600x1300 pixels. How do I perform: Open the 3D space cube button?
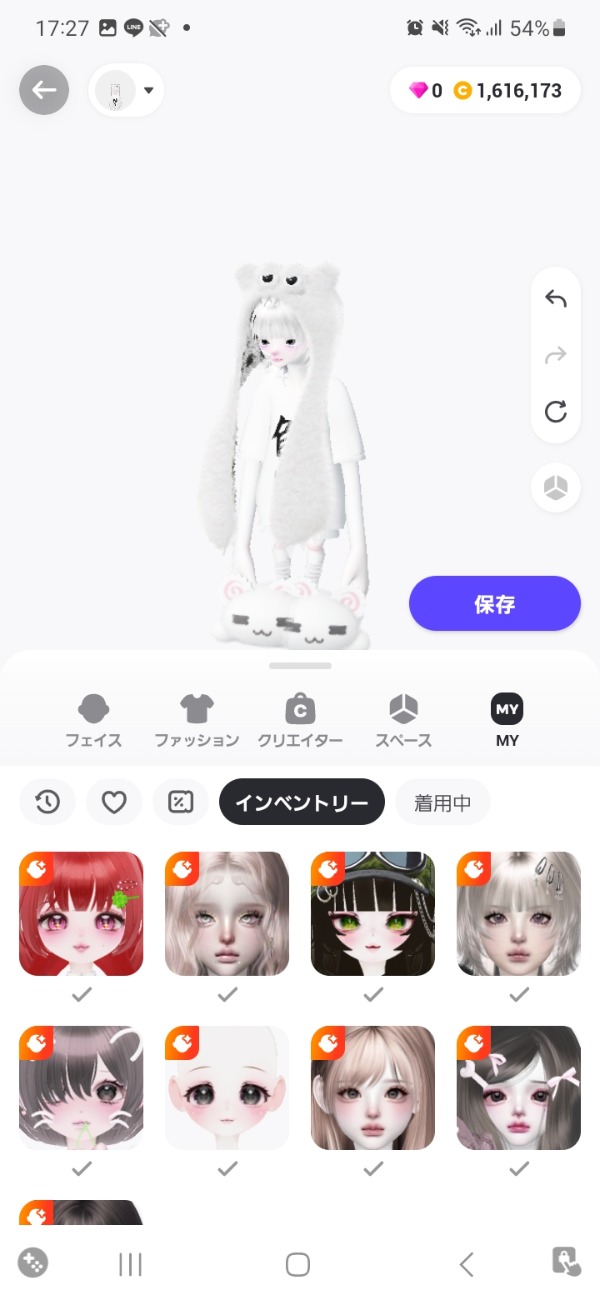coord(556,487)
